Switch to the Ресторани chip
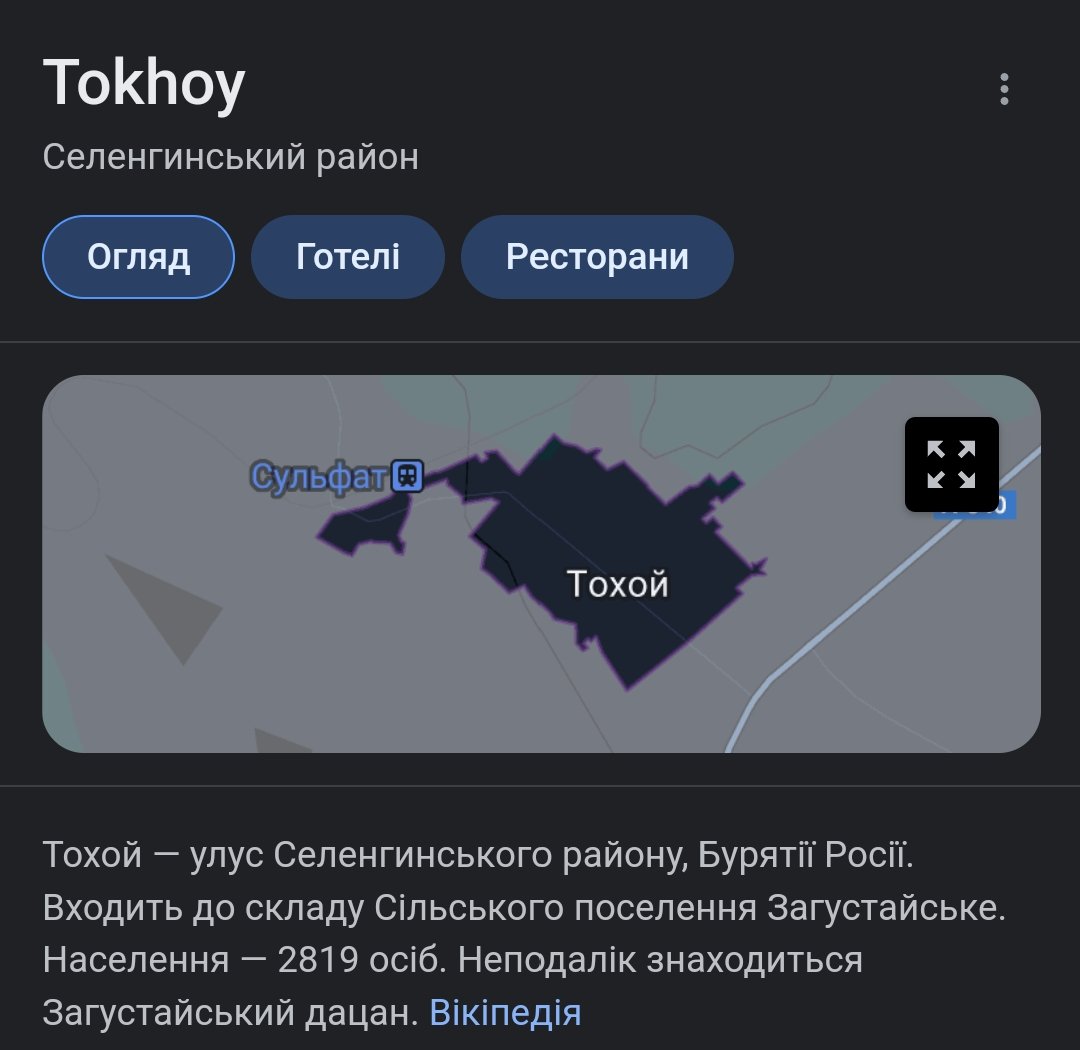 click(x=597, y=257)
